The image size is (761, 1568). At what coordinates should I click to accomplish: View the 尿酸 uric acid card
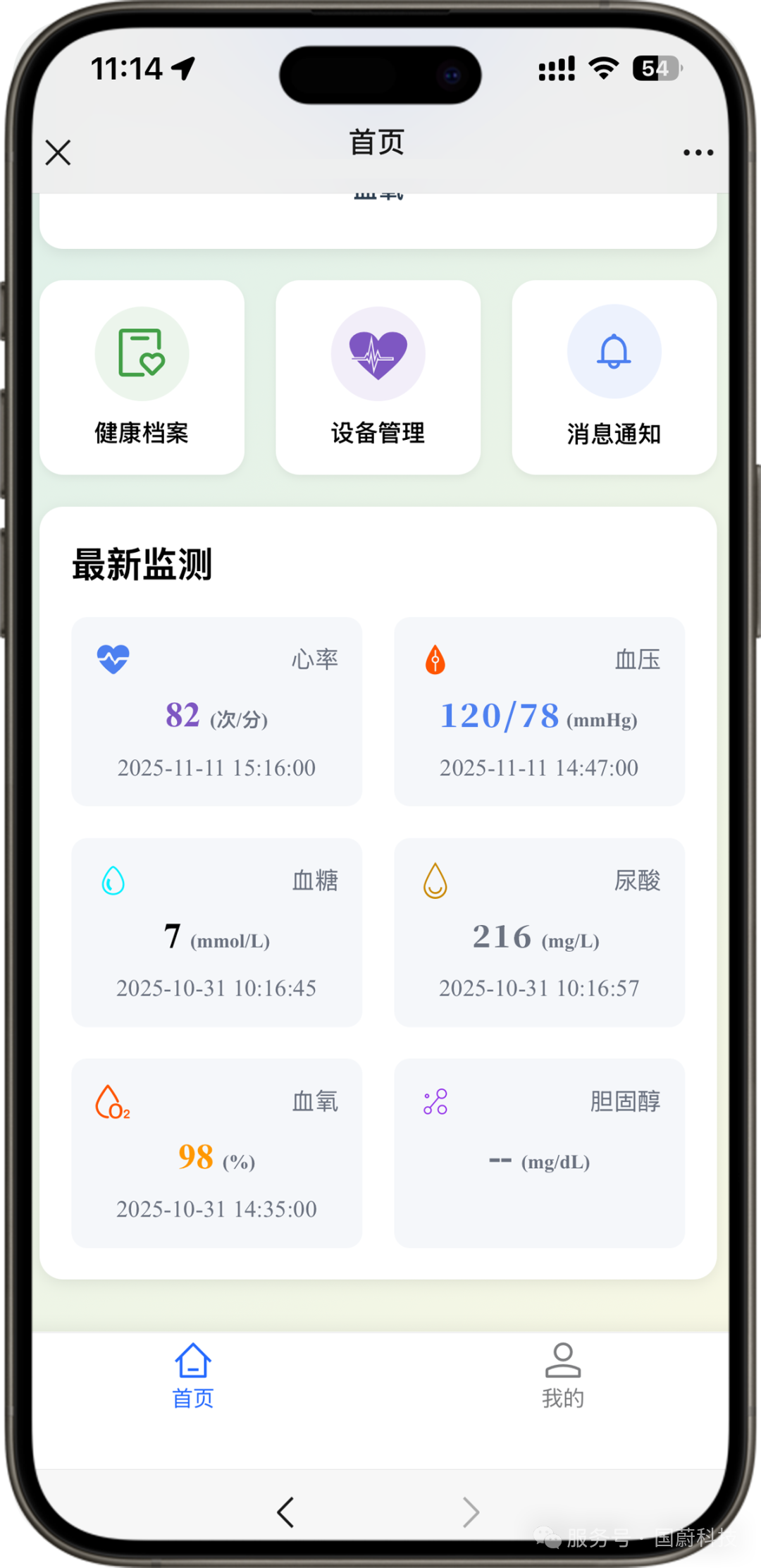click(x=539, y=932)
